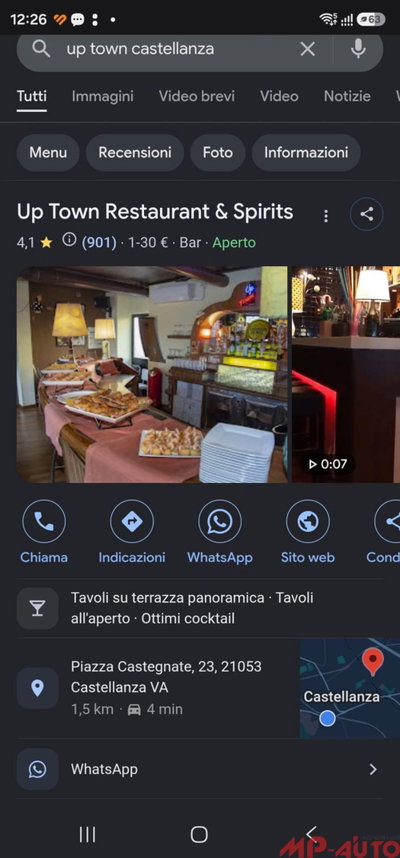Start voice search with the microphone

(358, 49)
